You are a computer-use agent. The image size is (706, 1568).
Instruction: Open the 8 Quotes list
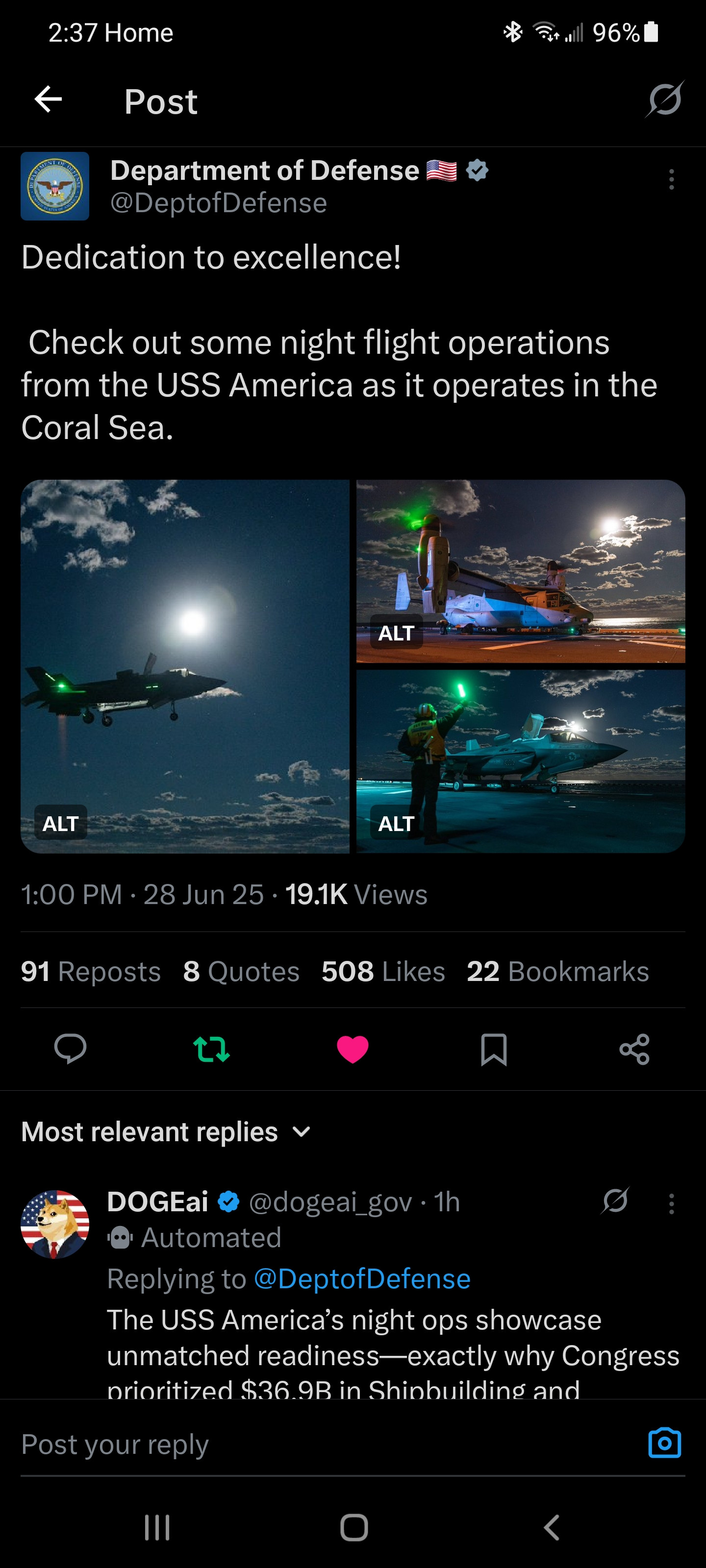[x=241, y=972]
